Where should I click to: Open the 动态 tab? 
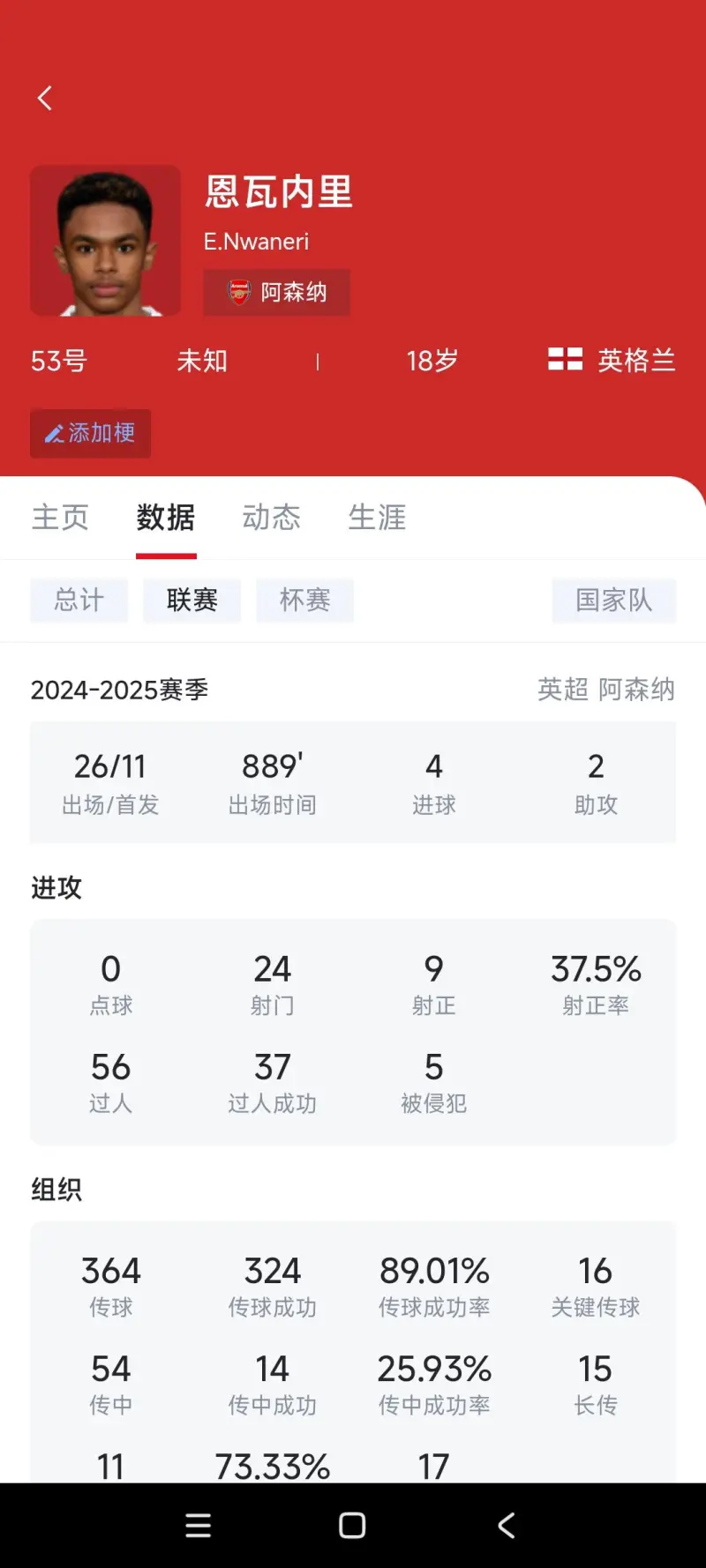coord(272,517)
